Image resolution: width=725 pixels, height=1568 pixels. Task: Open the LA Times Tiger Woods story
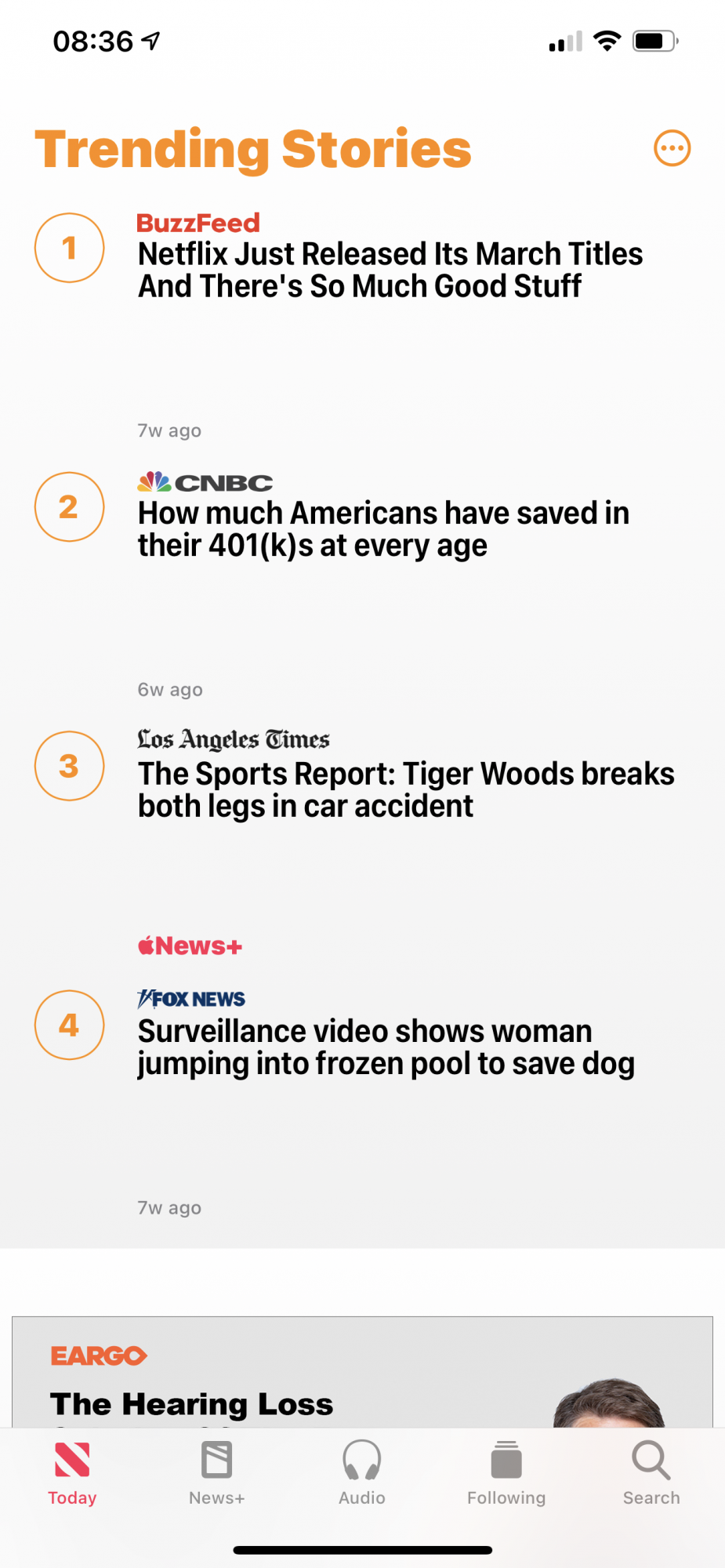pyautogui.click(x=406, y=789)
